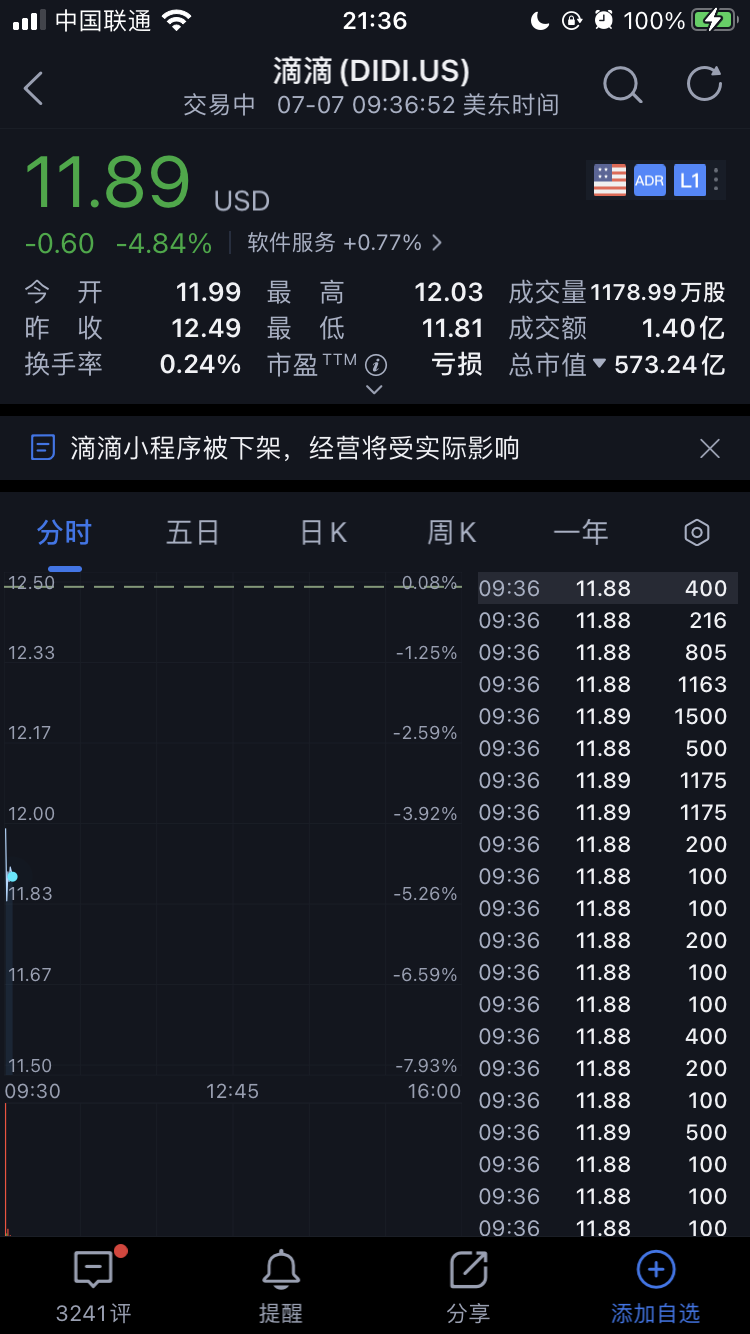Open the 滴滴小程序被下架 news banner
The image size is (750, 1334).
pos(295,448)
